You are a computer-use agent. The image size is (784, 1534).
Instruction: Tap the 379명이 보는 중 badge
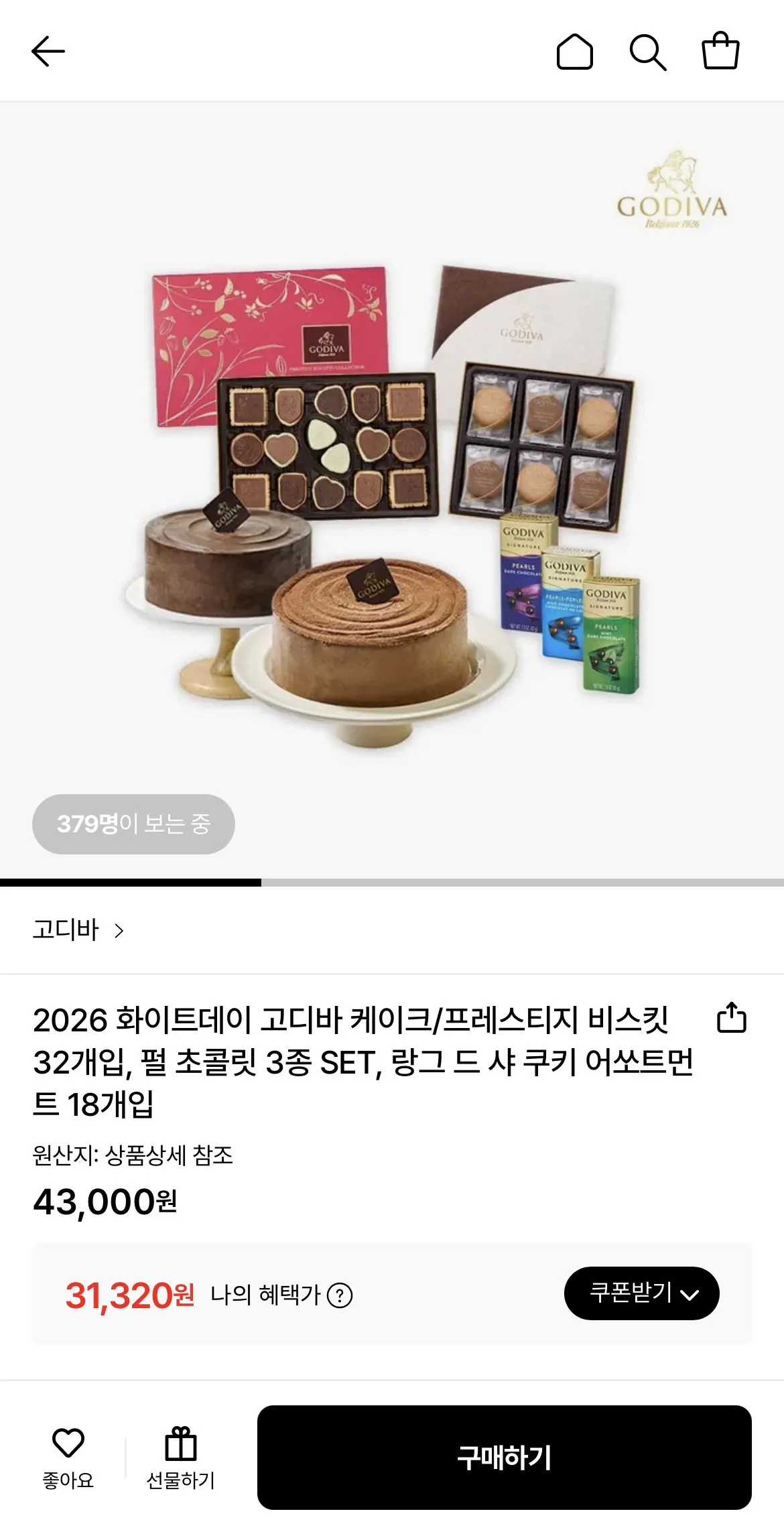133,826
